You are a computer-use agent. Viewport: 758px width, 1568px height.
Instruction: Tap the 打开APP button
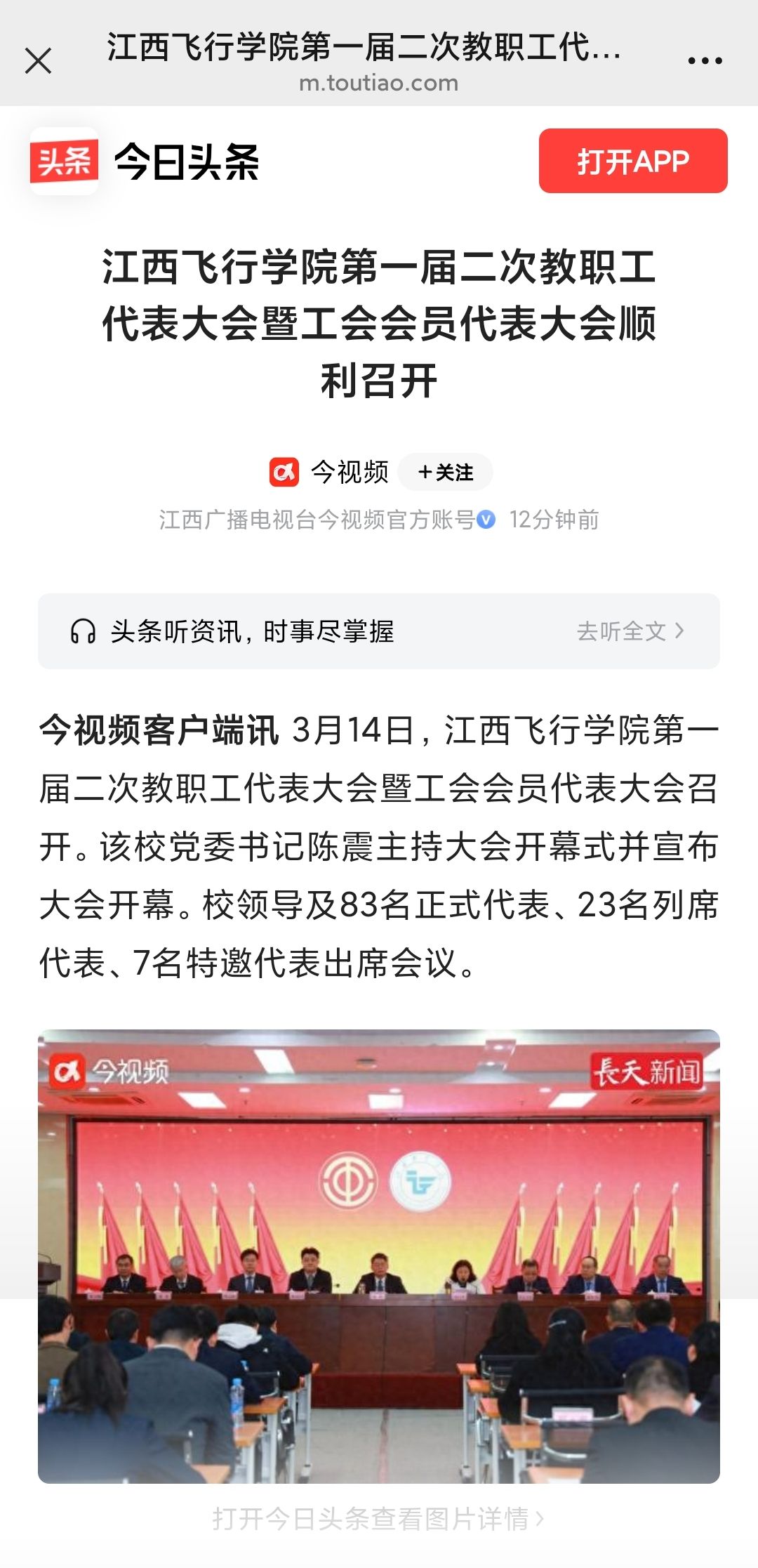(632, 161)
